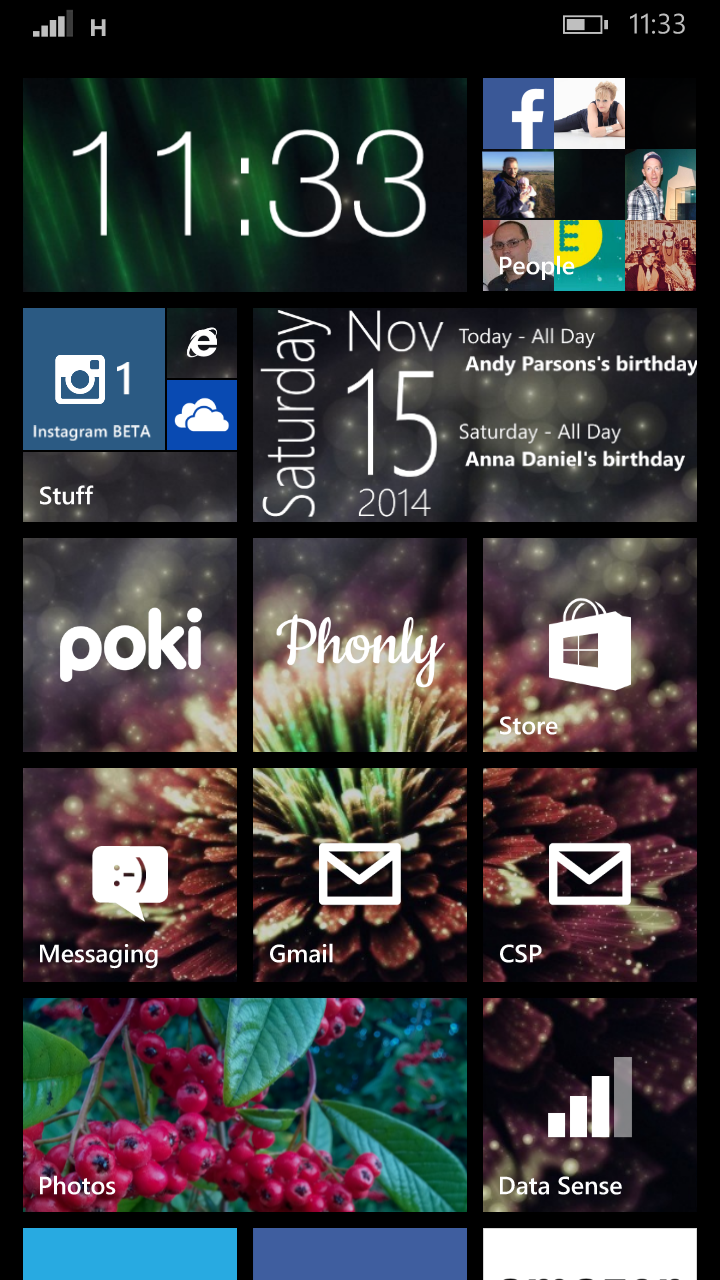
Task: Open the large clock live tile
Action: tap(244, 185)
